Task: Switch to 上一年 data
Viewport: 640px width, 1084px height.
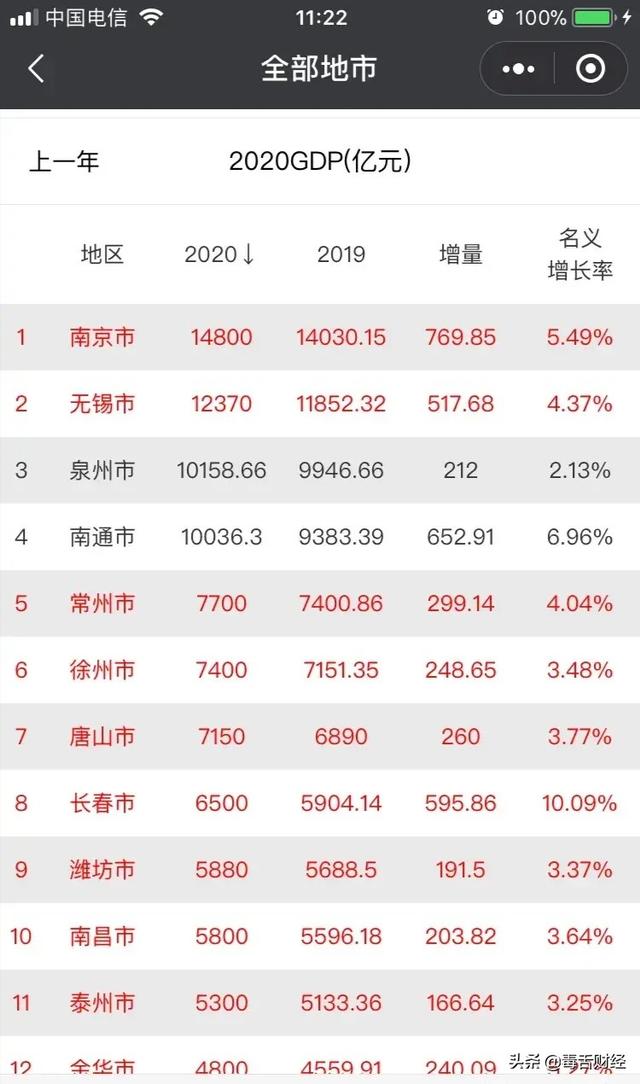Action: tap(64, 161)
